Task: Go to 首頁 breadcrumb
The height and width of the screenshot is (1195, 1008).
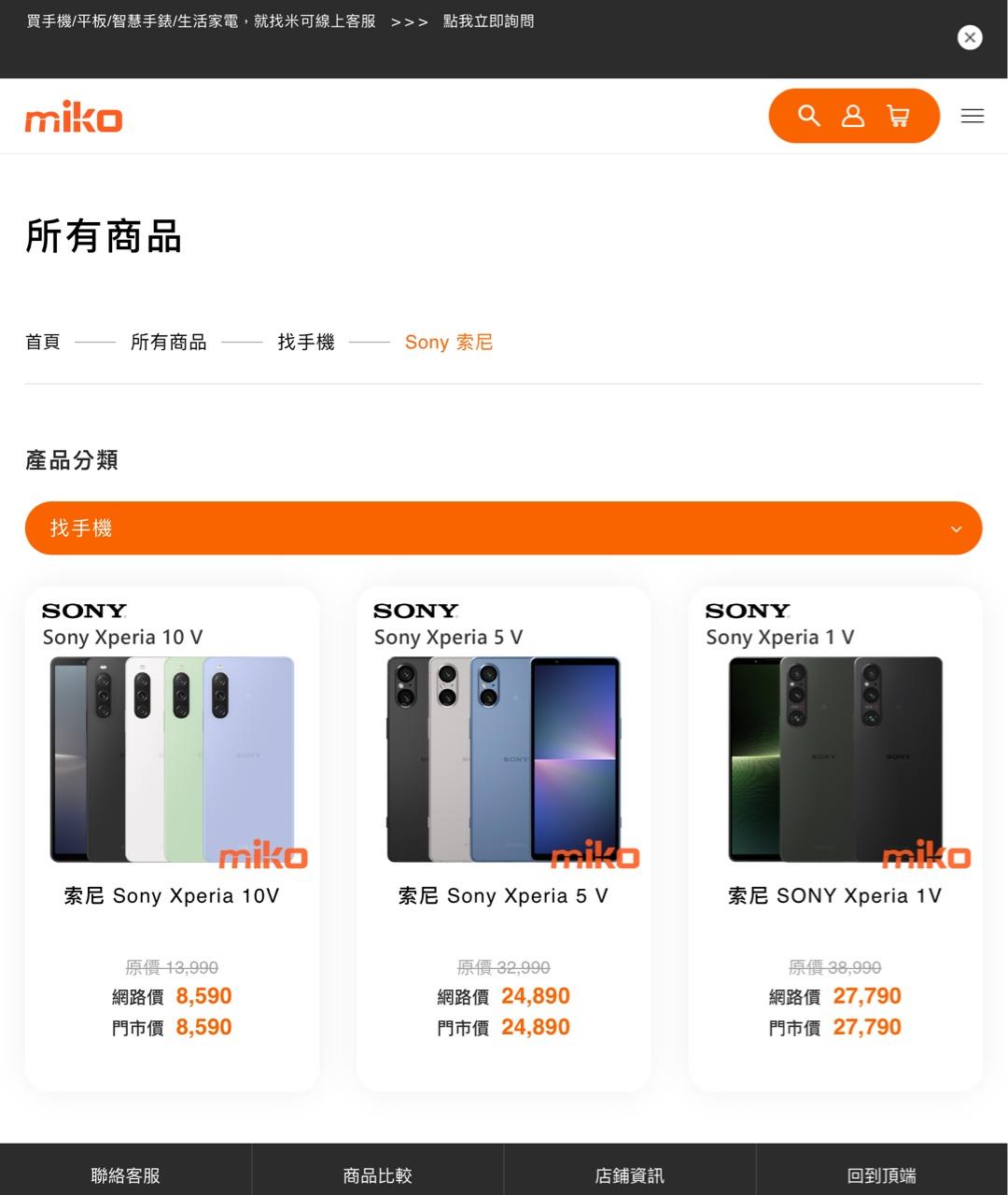Action: (43, 343)
